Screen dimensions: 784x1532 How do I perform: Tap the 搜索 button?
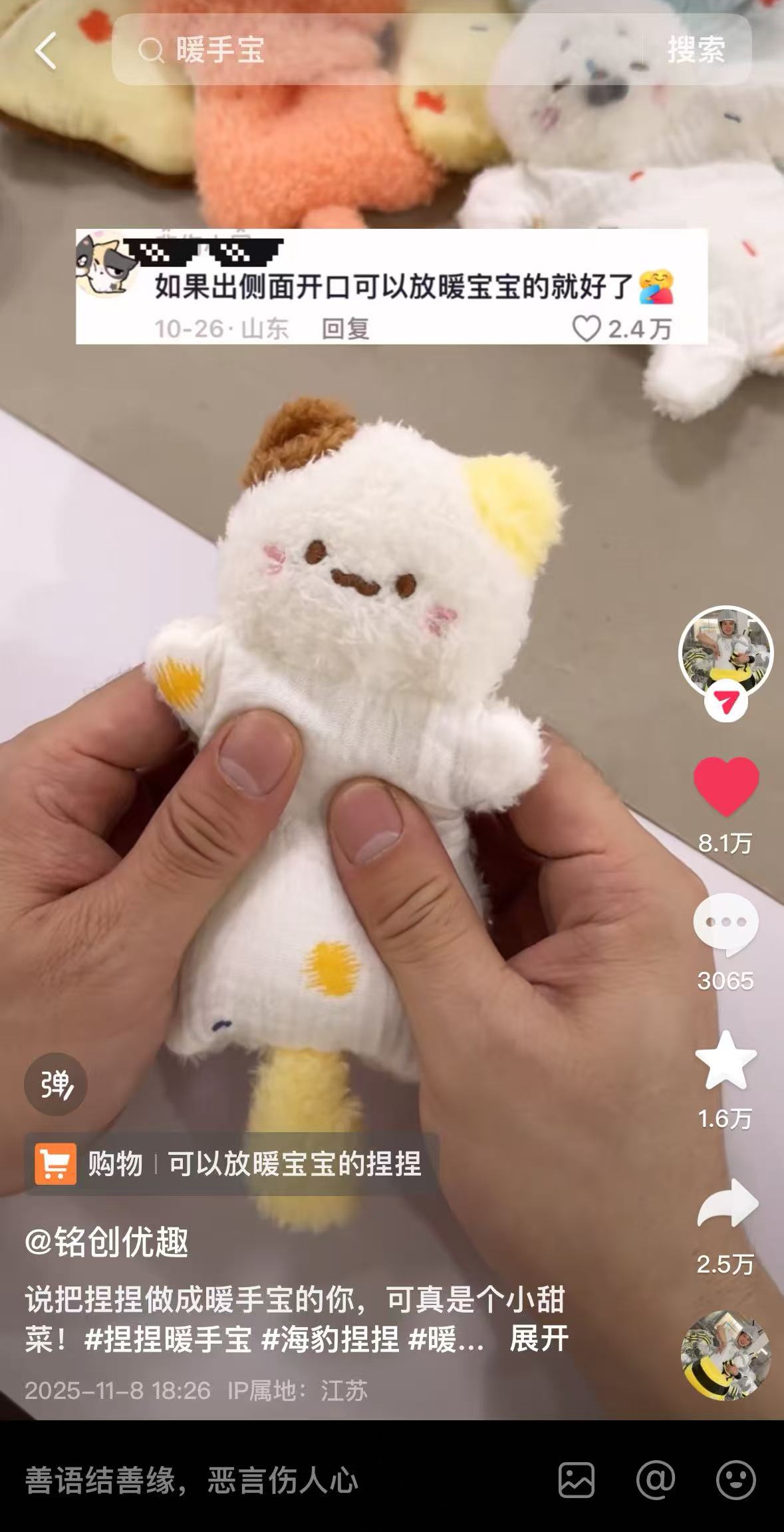pos(696,51)
